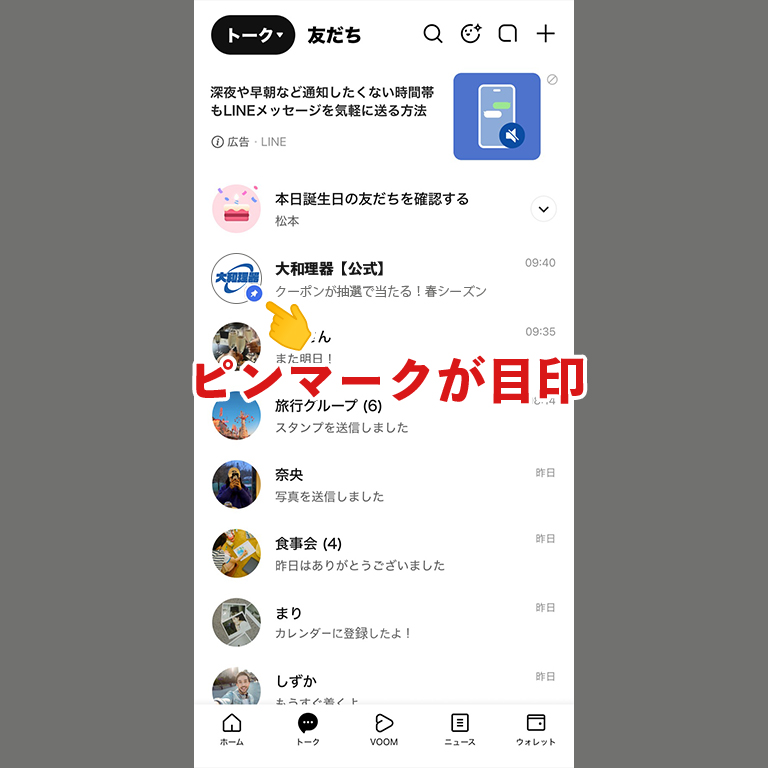Dismiss the ad with the circle-slash icon

tap(552, 80)
